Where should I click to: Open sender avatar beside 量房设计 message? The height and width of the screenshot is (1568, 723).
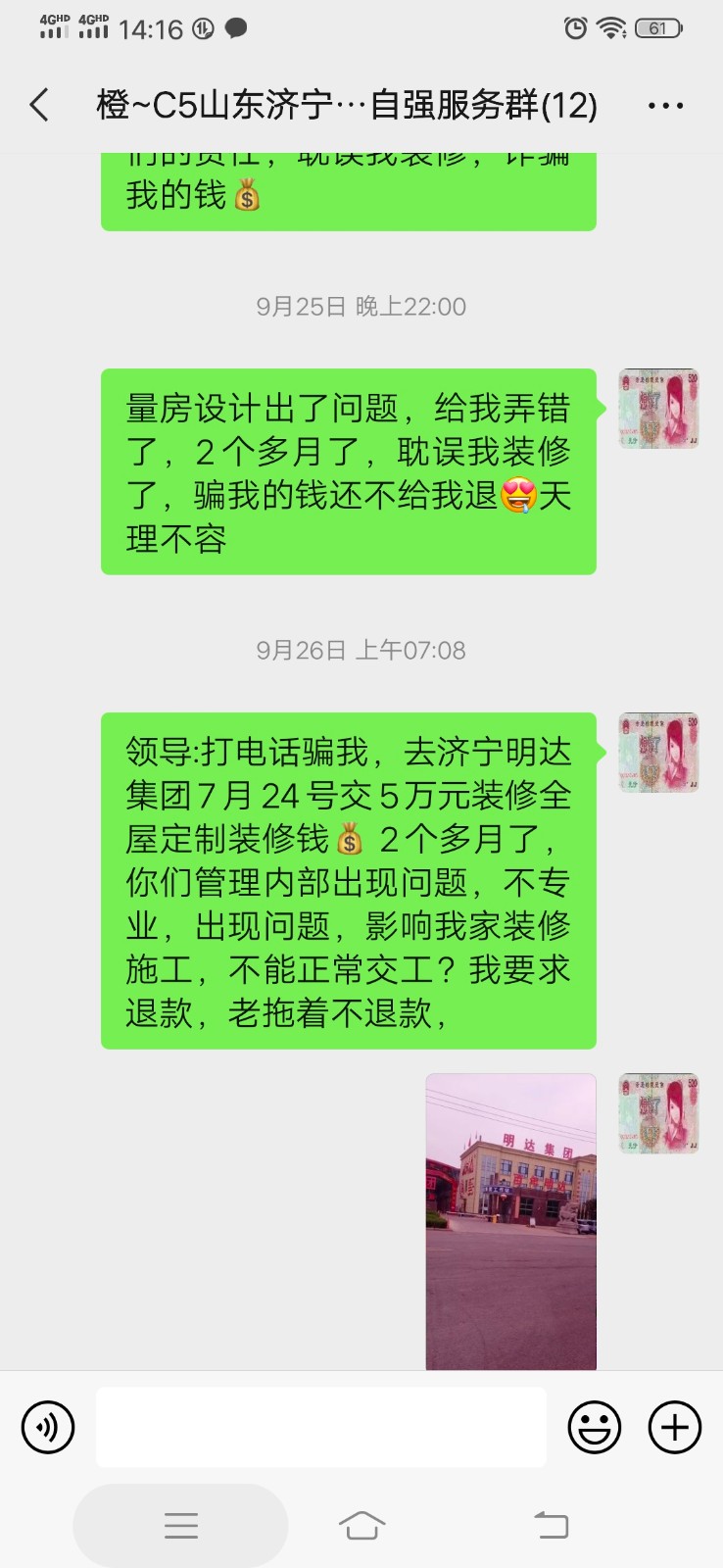click(x=658, y=409)
